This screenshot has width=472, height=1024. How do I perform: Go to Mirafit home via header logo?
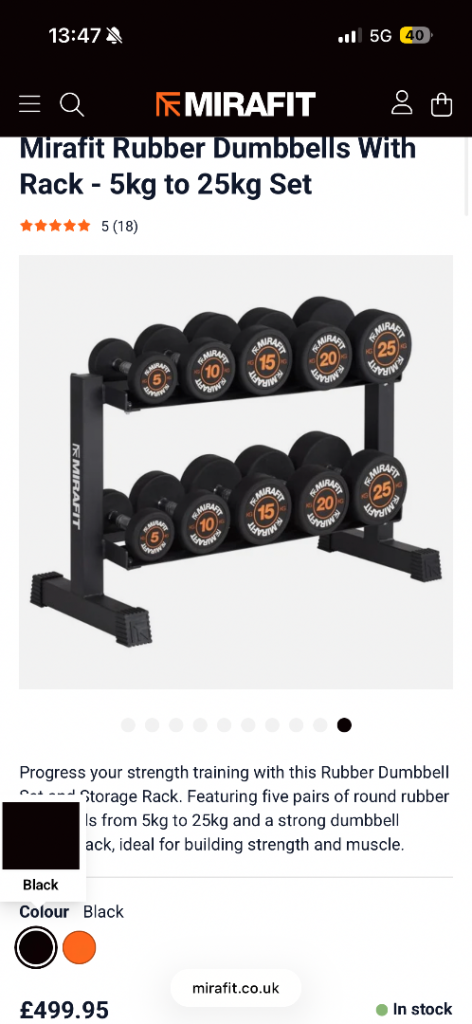pyautogui.click(x=236, y=104)
